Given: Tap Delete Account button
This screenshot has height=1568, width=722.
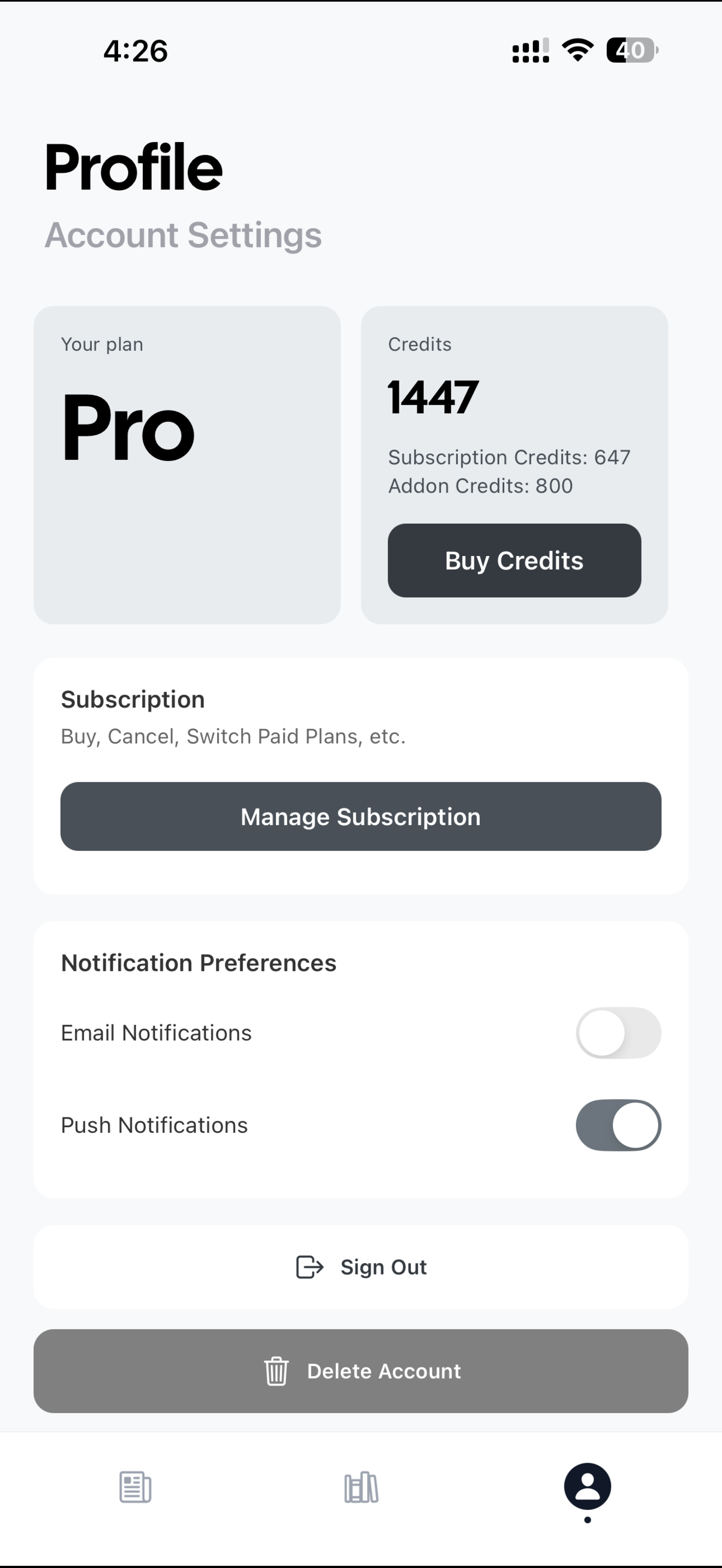Looking at the screenshot, I should pos(360,1371).
